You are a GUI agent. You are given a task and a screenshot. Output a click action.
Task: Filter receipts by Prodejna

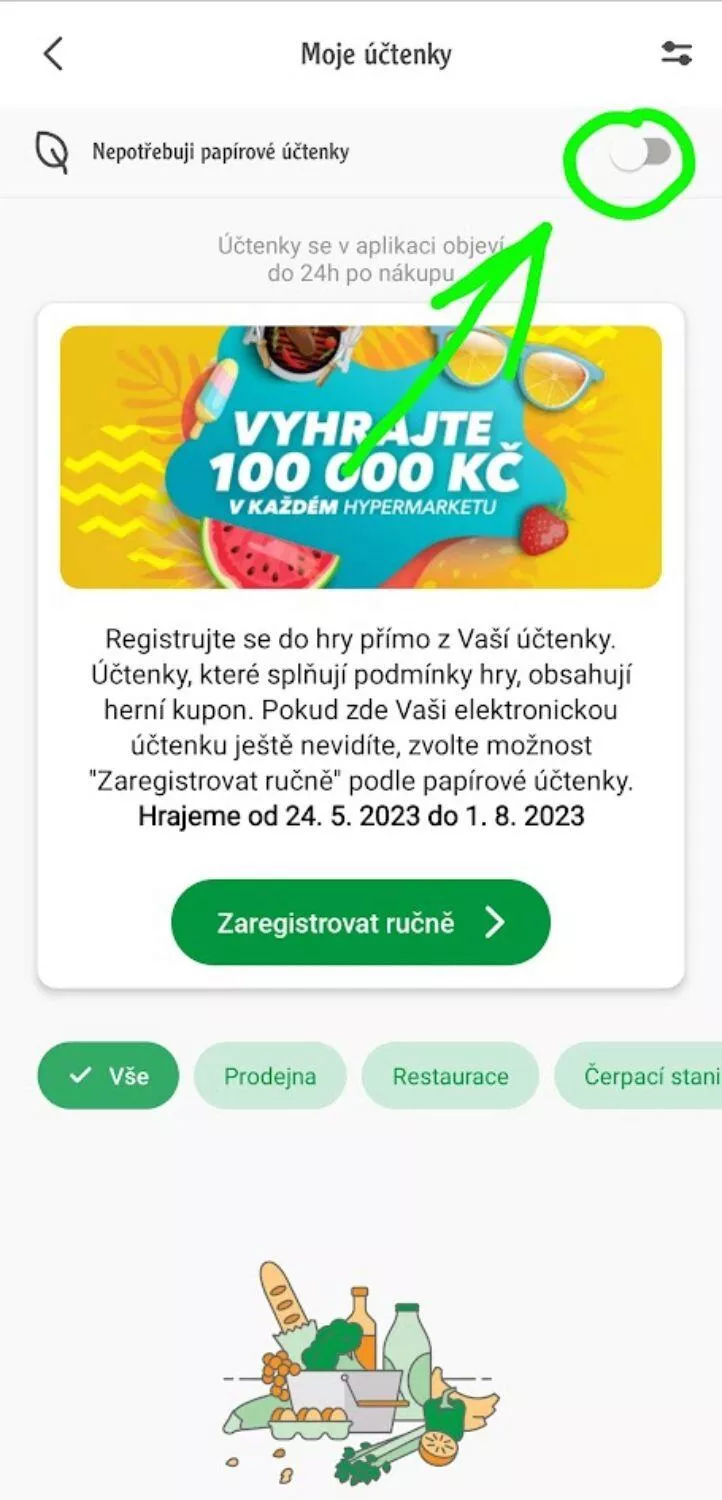pos(270,1076)
